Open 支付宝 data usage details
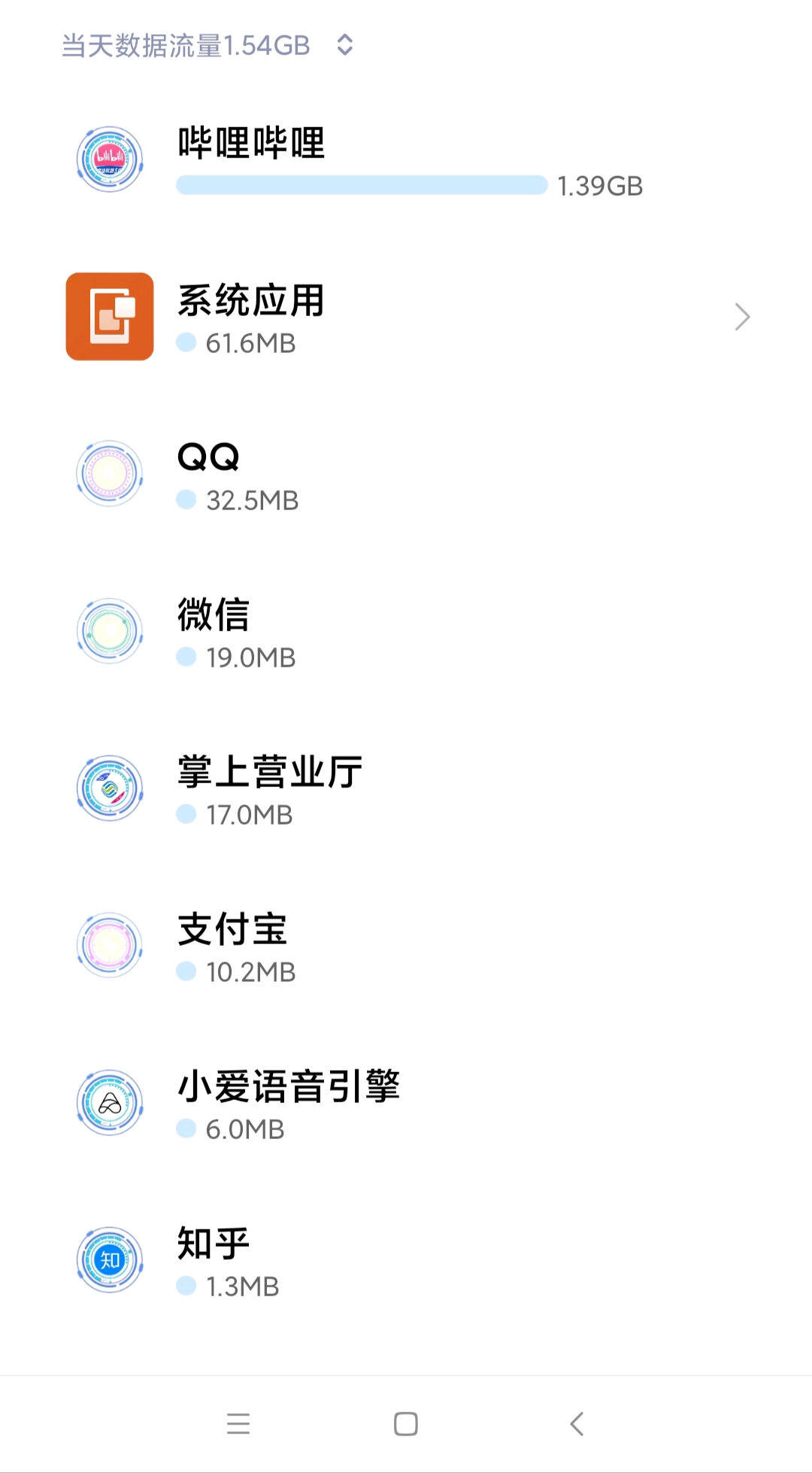 [406, 946]
